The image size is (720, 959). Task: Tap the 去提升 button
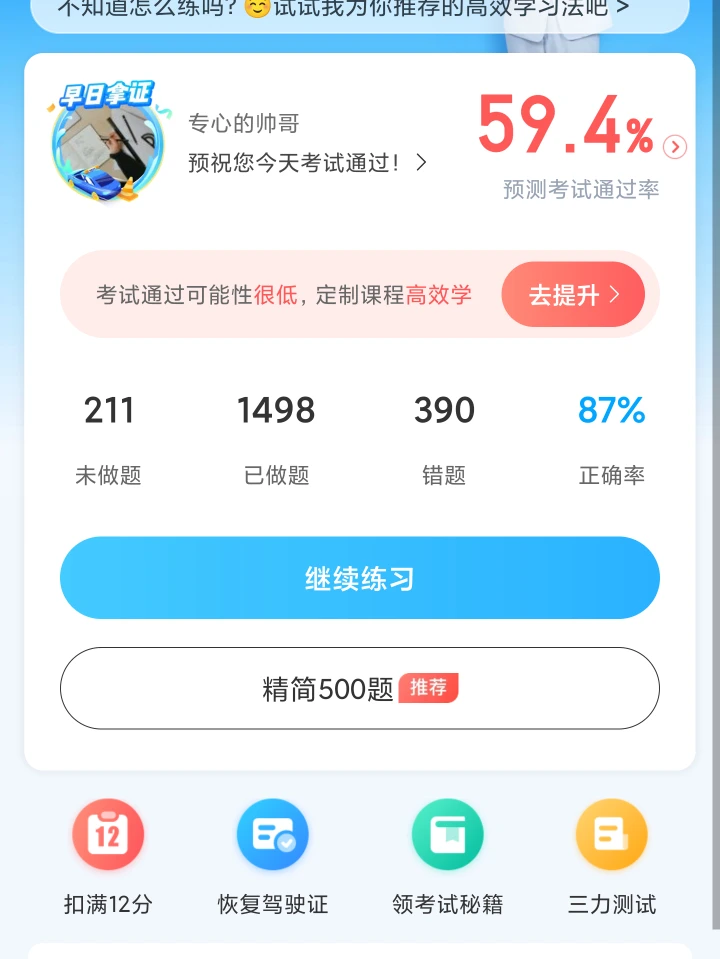click(573, 295)
